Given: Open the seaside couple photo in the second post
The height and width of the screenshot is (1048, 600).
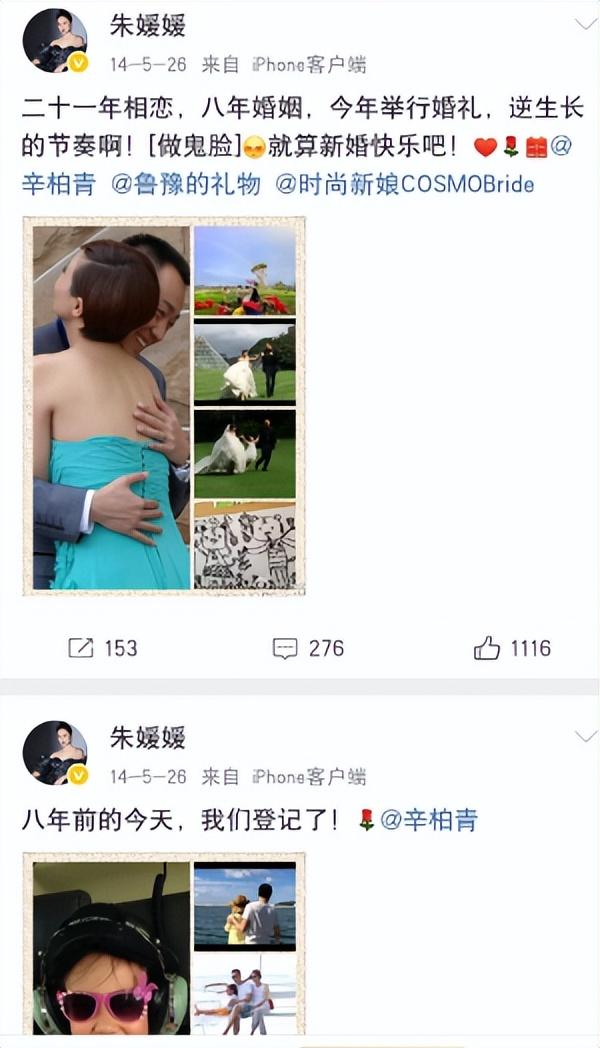Looking at the screenshot, I should pyautogui.click(x=244, y=907).
